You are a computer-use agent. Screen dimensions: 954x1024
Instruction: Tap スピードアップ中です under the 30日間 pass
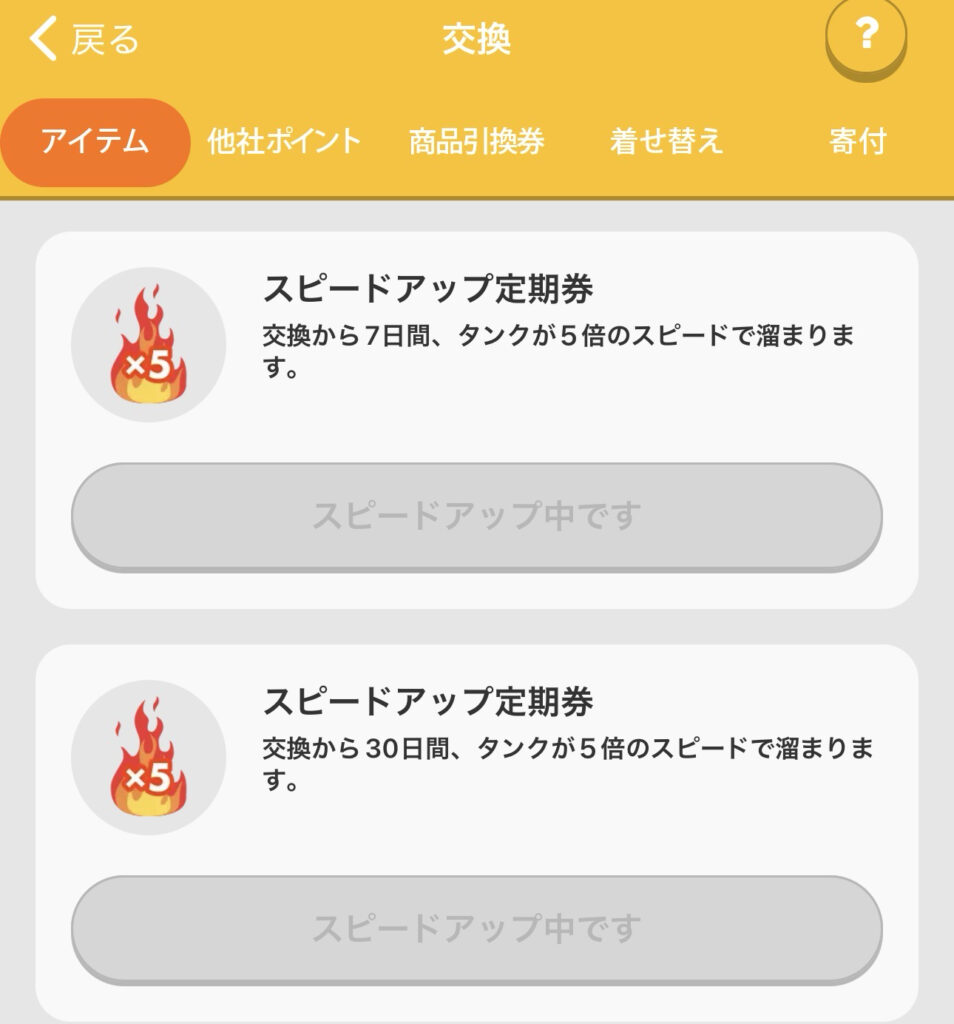click(x=476, y=929)
